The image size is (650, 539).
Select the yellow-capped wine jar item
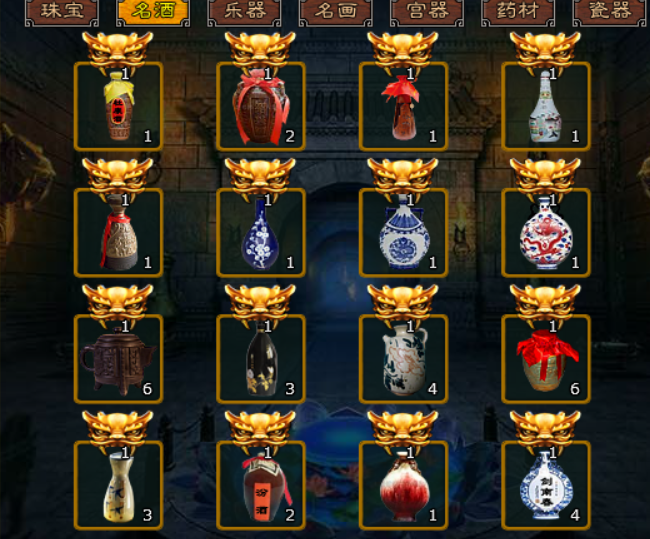118,107
